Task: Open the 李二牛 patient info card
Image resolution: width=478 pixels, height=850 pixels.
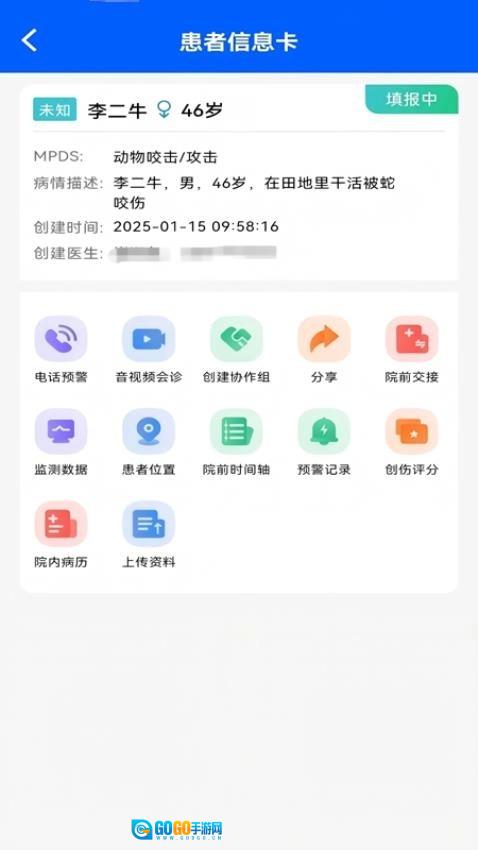Action: click(x=239, y=182)
